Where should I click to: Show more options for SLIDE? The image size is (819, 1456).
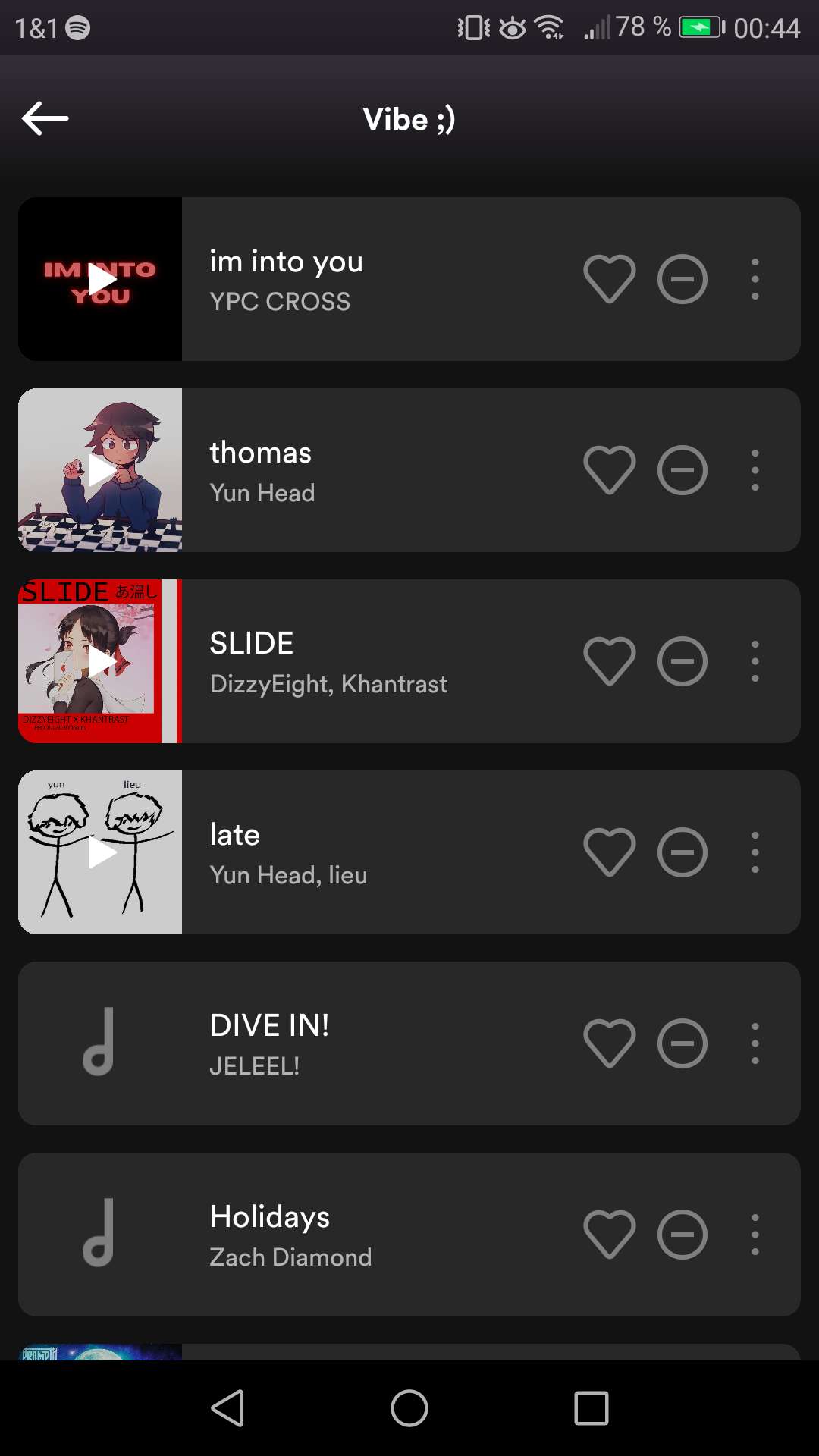click(755, 661)
